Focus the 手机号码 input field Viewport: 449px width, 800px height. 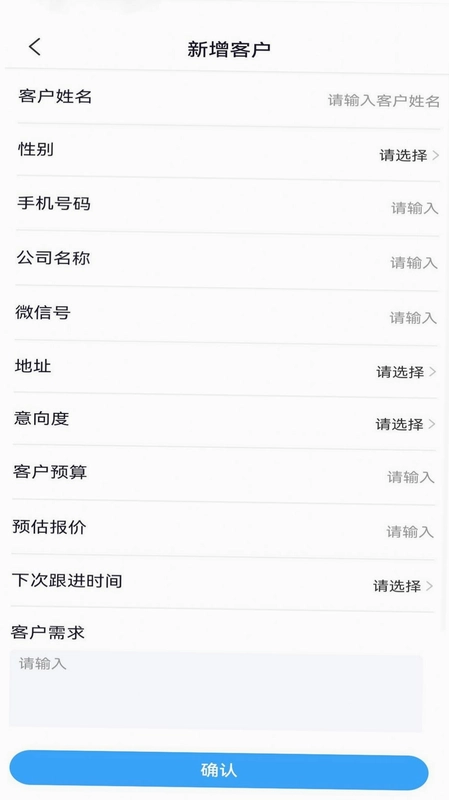[228, 207]
